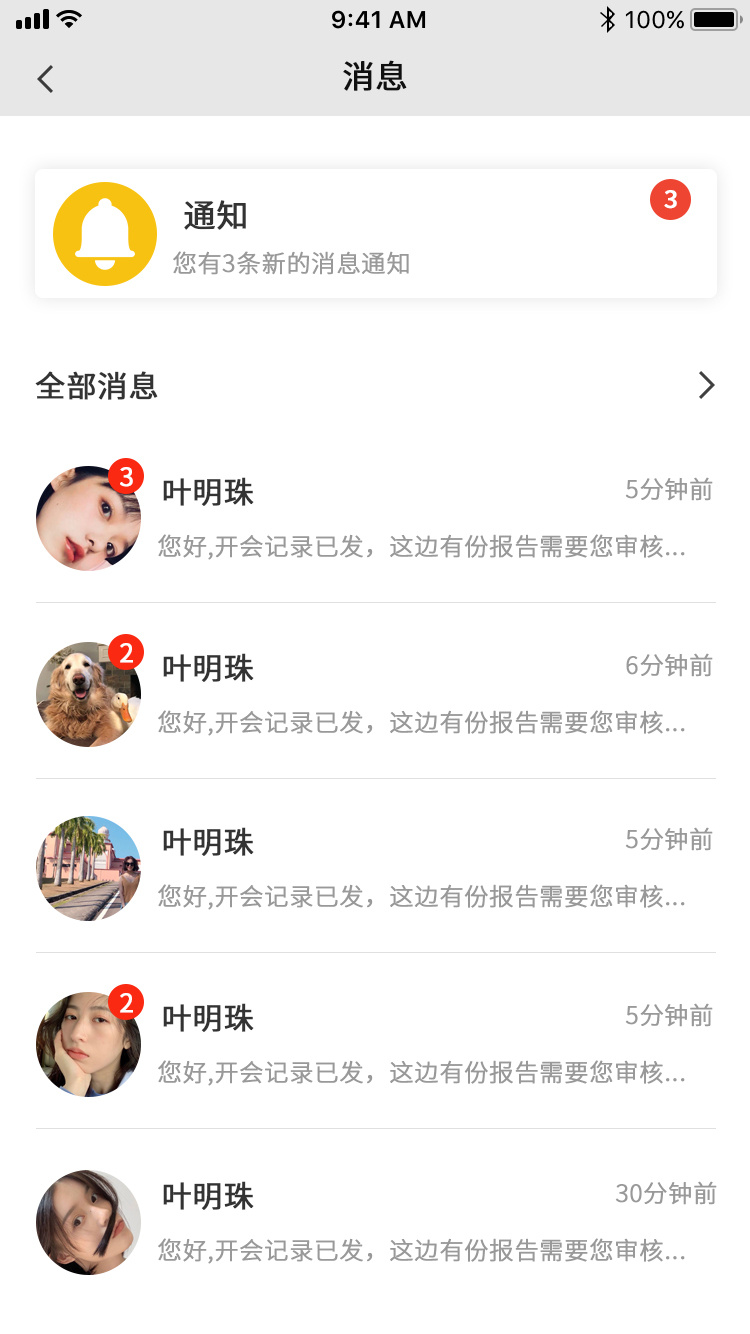The height and width of the screenshot is (1334, 750).
Task: Go back from the 消息 screen
Action: [x=45, y=79]
